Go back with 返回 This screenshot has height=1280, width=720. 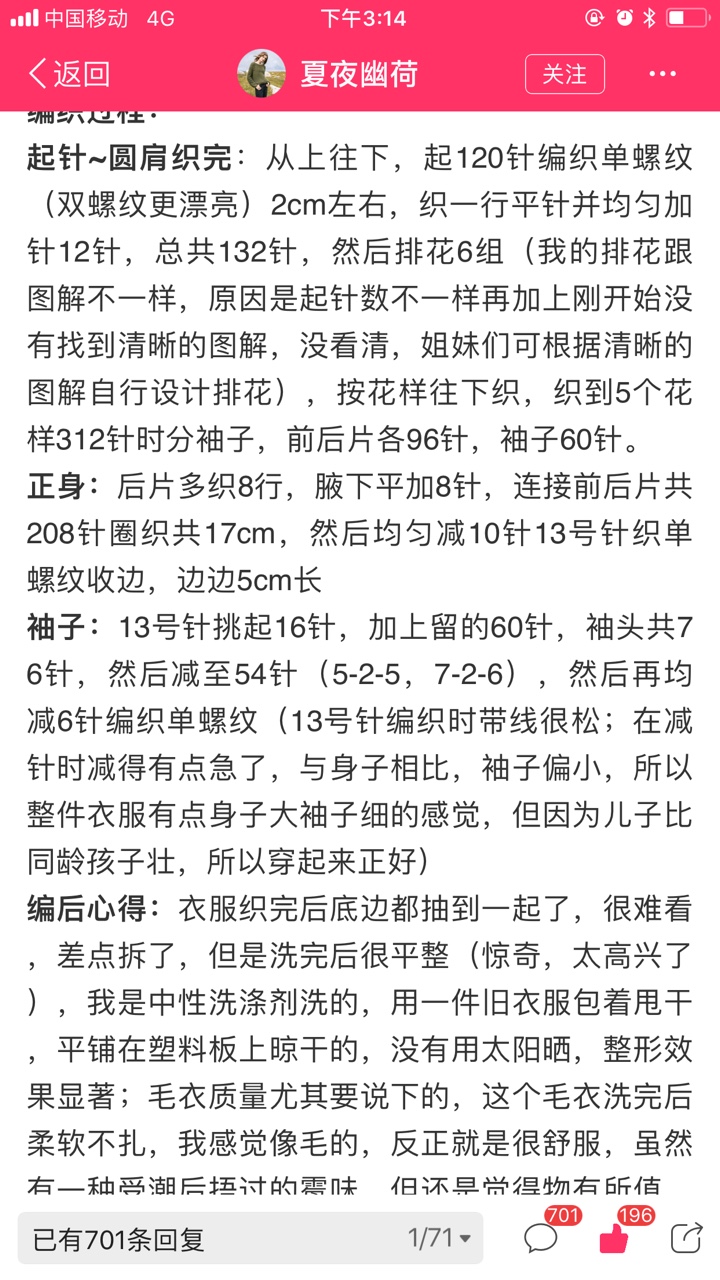(x=68, y=74)
